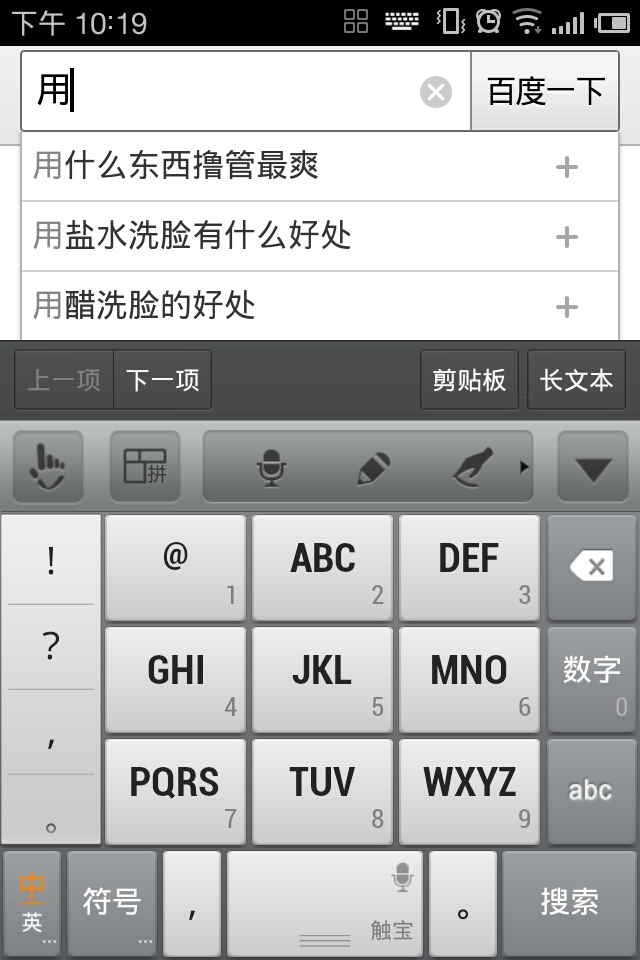Fill the search box with 用什么东西撸管最爽 using its plus
The width and height of the screenshot is (640, 960).
coord(567,166)
